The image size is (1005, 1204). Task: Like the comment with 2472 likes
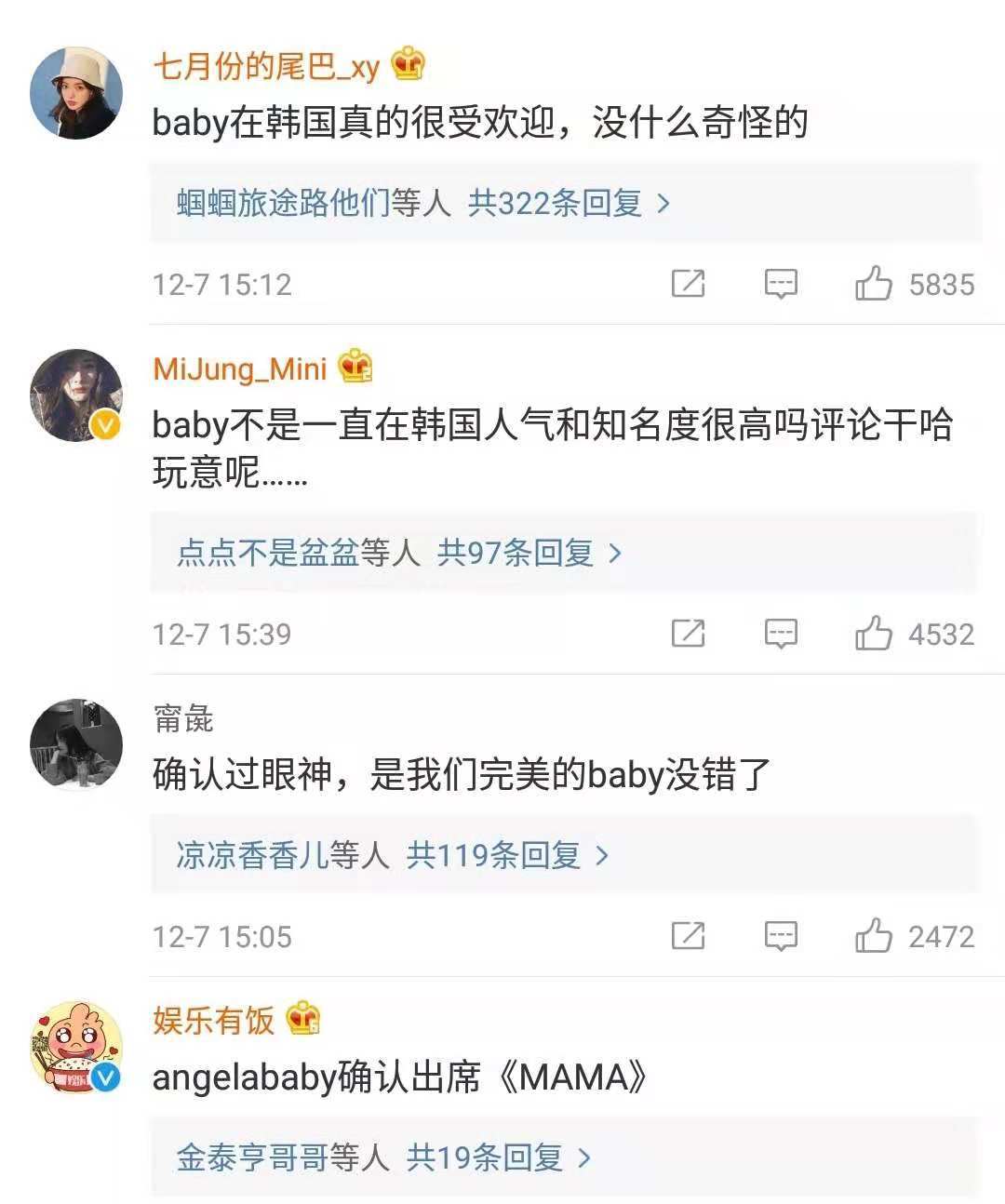pos(874,936)
